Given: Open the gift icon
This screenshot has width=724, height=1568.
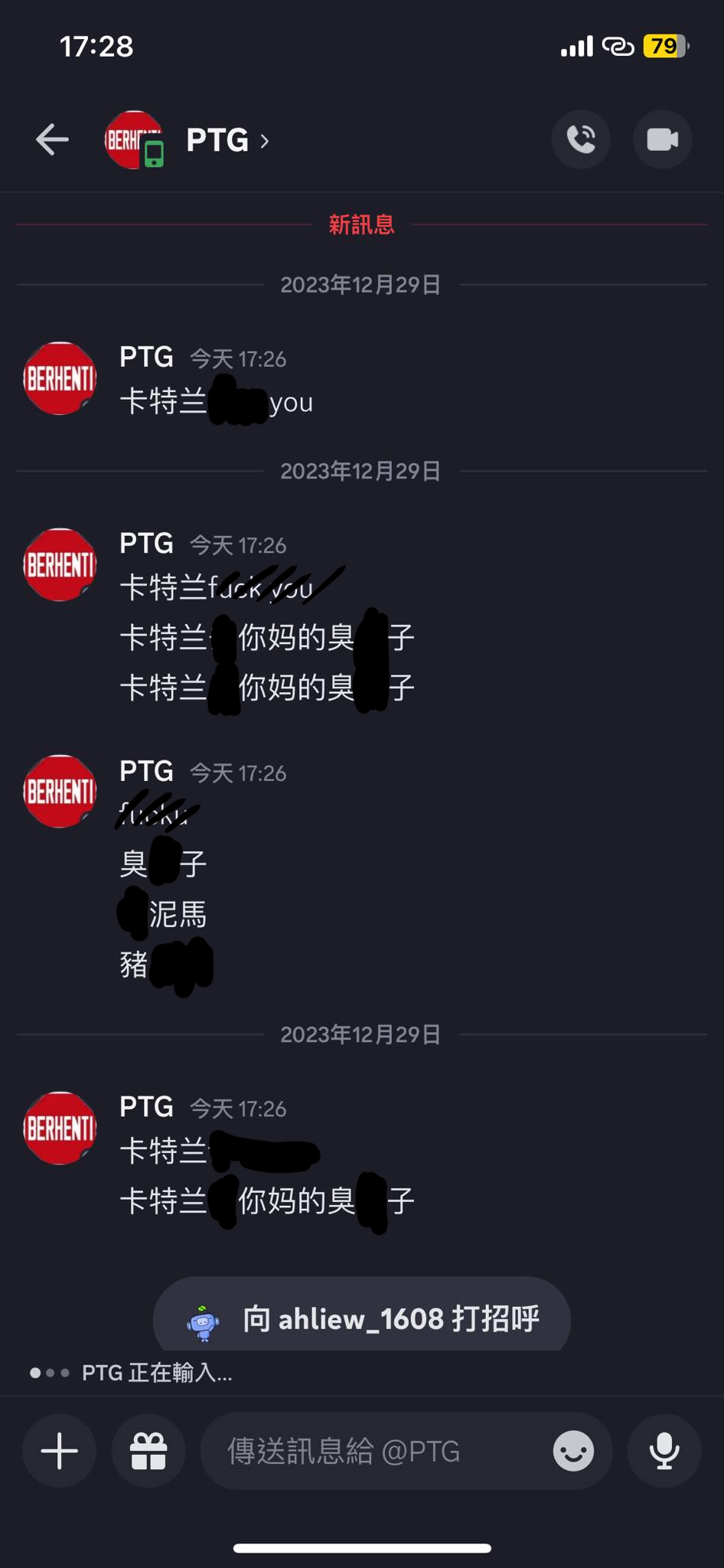Looking at the screenshot, I should (x=148, y=1451).
